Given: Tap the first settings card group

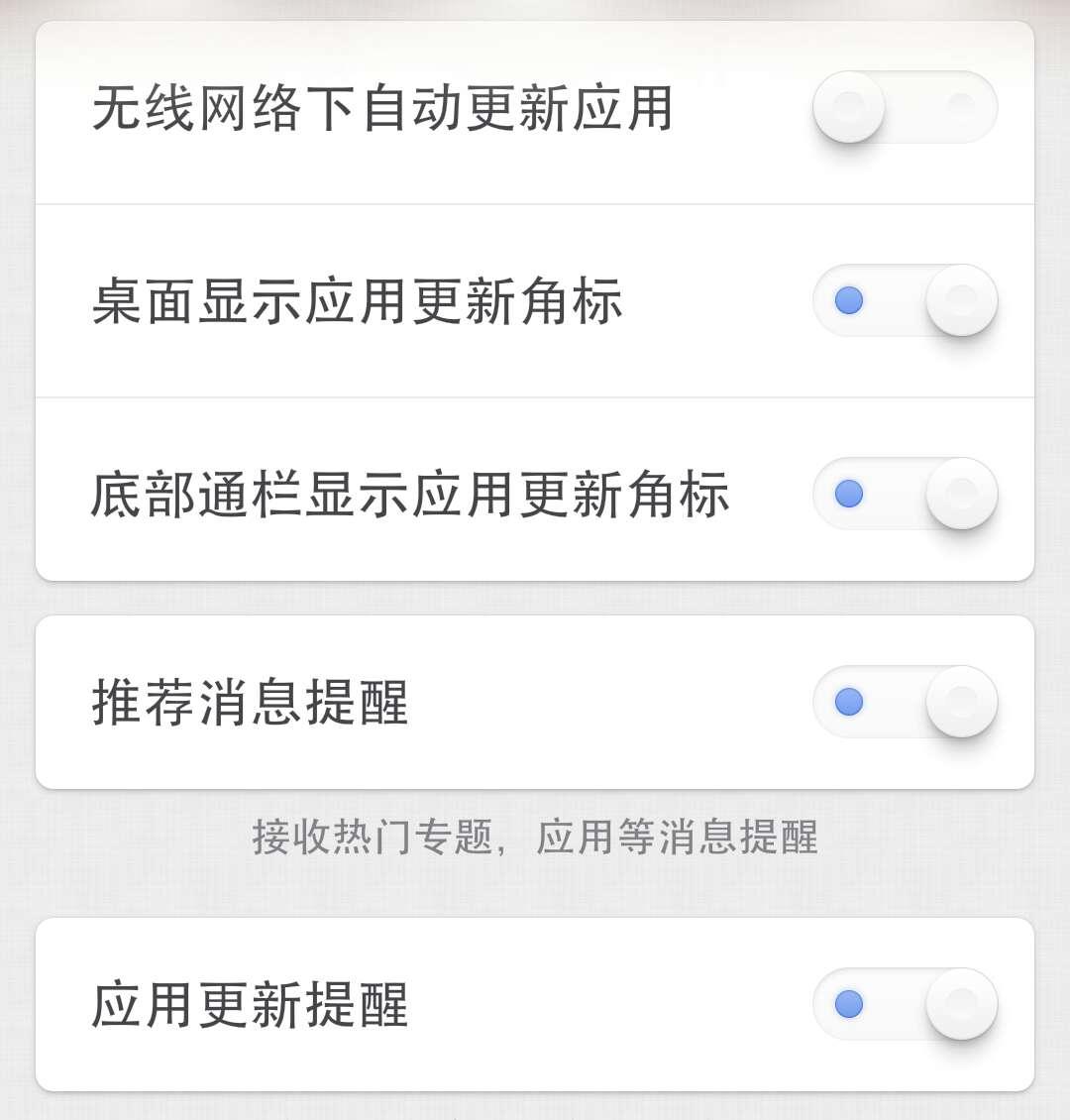Looking at the screenshot, I should [535, 297].
